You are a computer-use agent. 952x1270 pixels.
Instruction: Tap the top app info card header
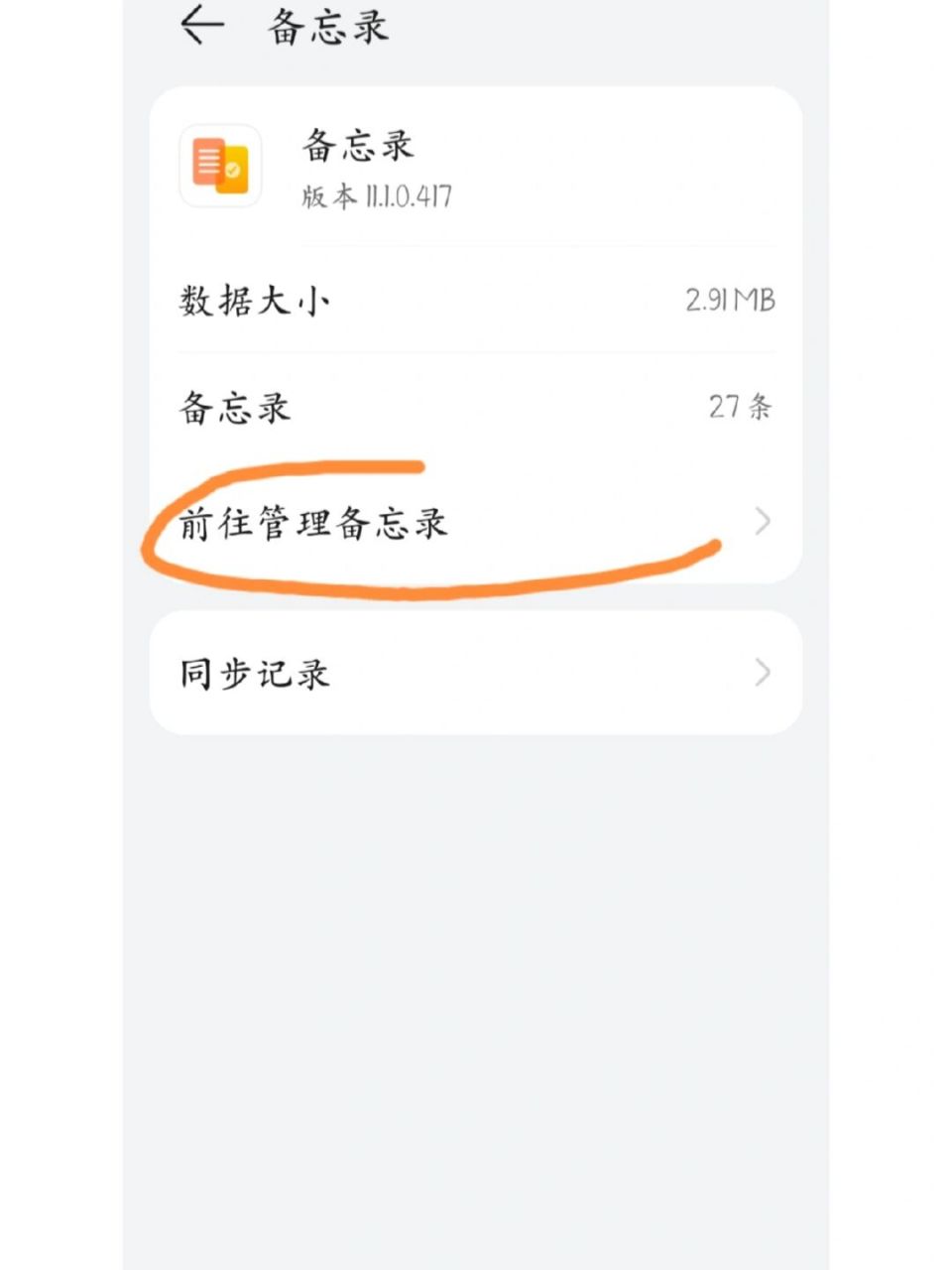(476, 167)
